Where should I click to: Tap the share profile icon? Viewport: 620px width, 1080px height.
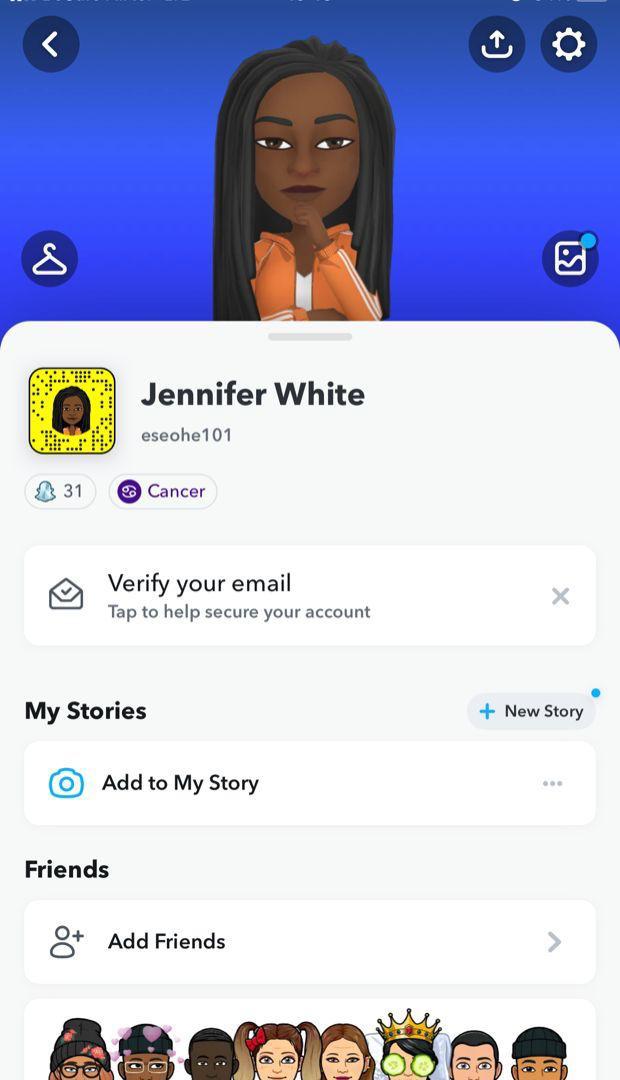(497, 44)
